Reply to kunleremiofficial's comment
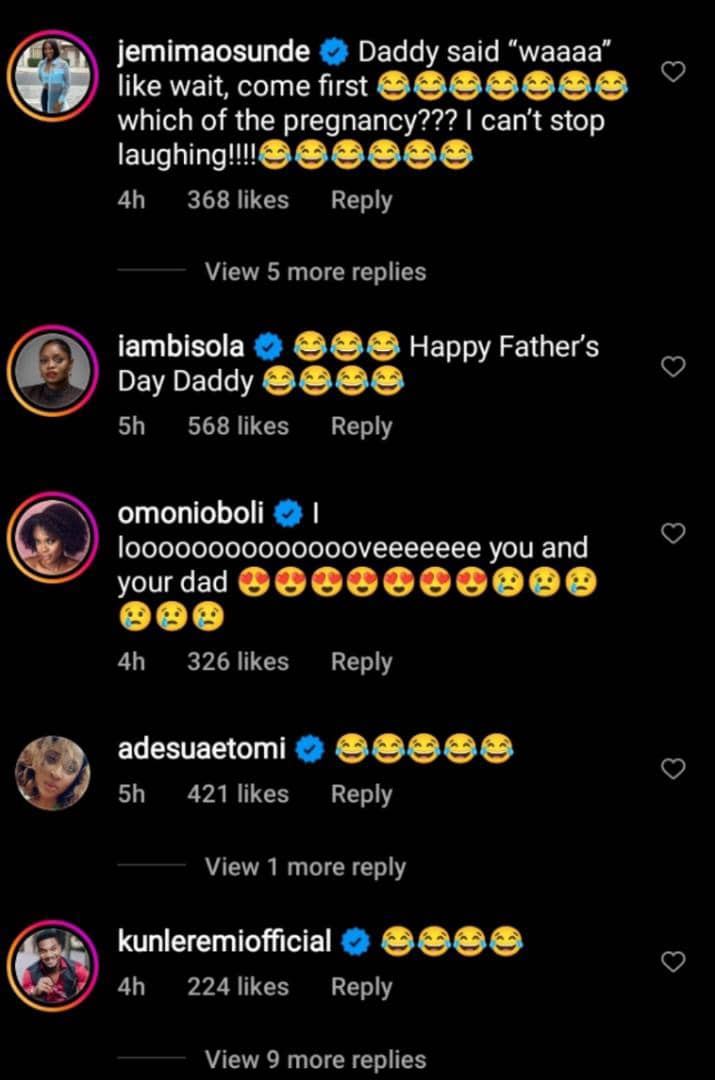 click(362, 987)
